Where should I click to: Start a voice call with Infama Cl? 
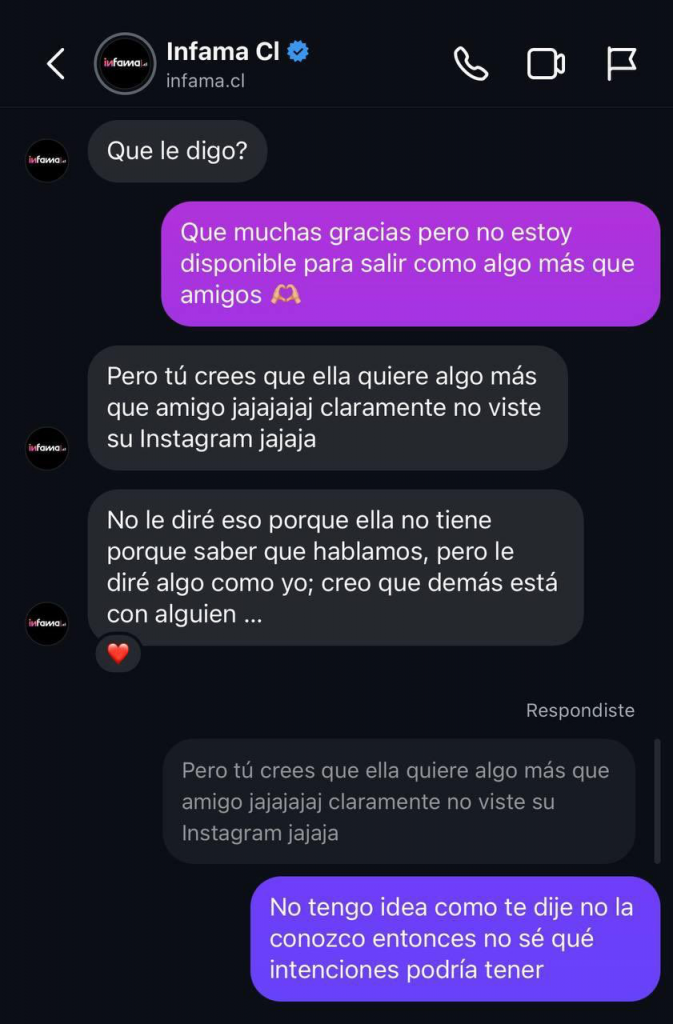point(470,64)
